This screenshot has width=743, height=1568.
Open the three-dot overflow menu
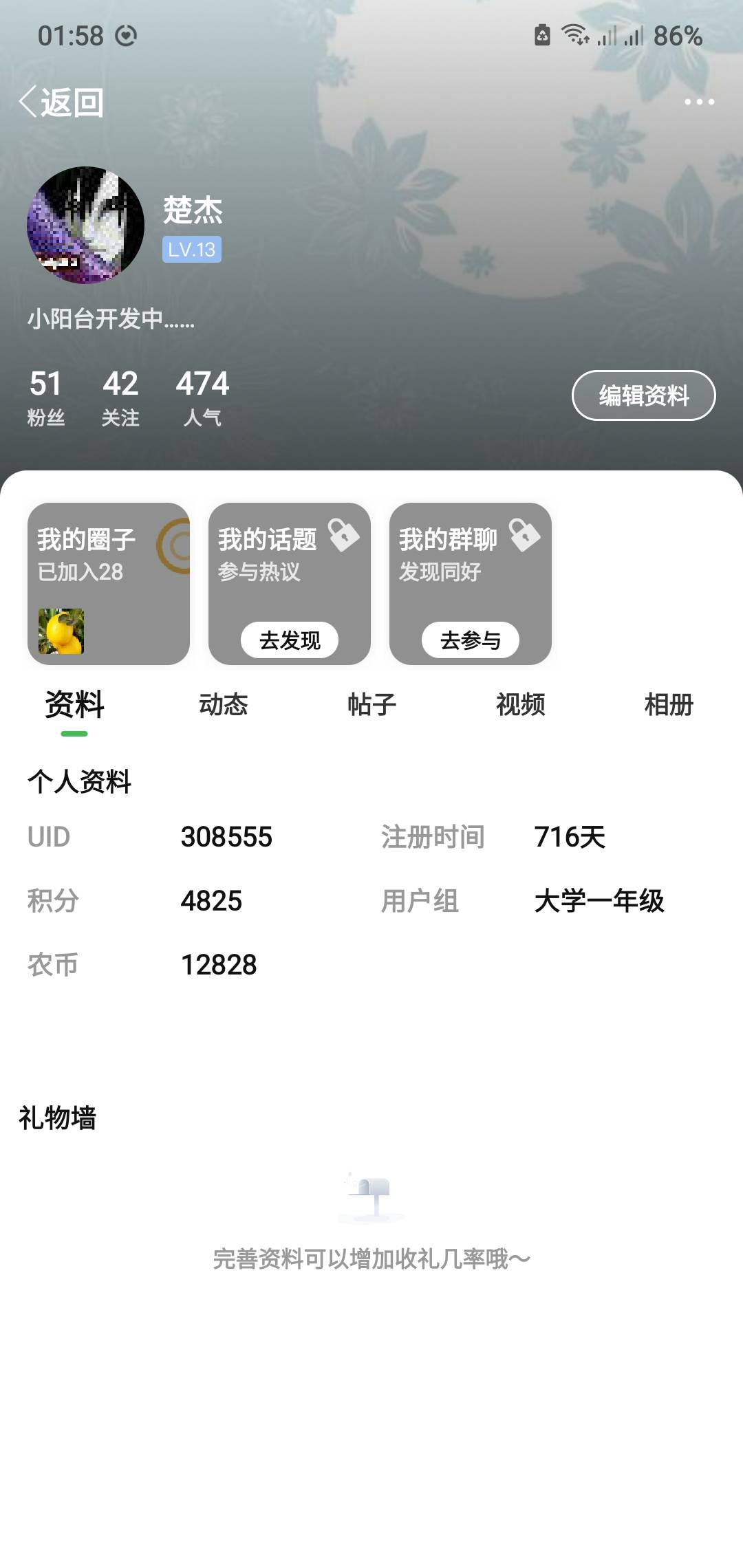[x=699, y=102]
